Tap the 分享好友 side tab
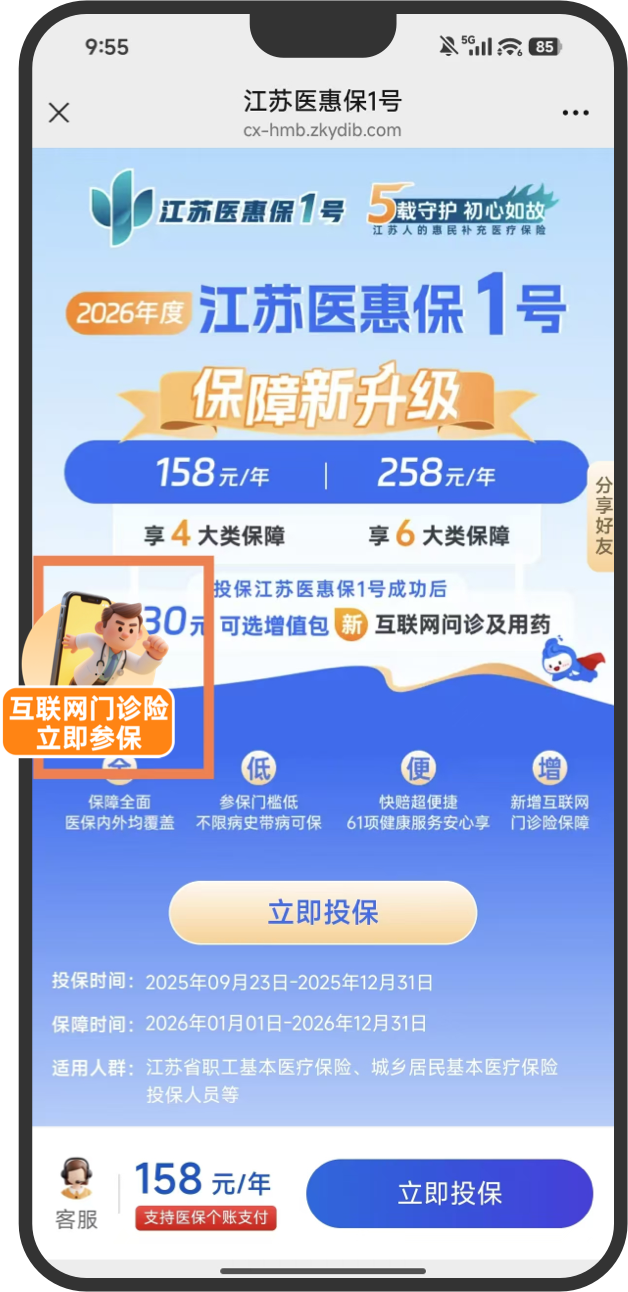Screen dimensions: 628x1292 [602, 516]
